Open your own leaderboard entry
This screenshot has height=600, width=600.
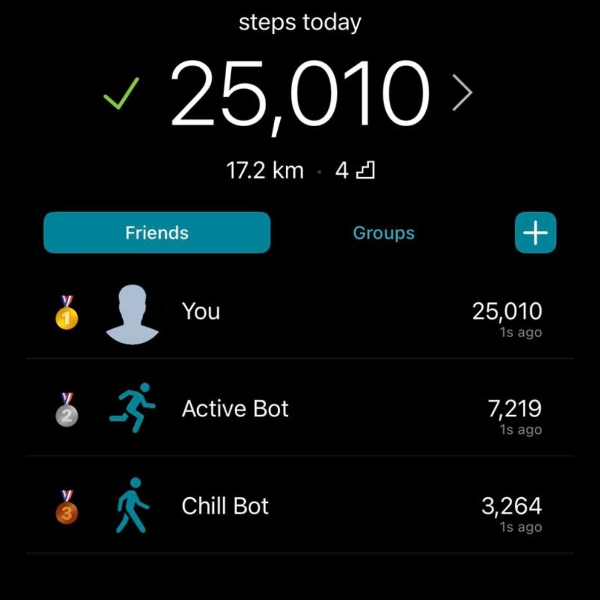point(300,312)
